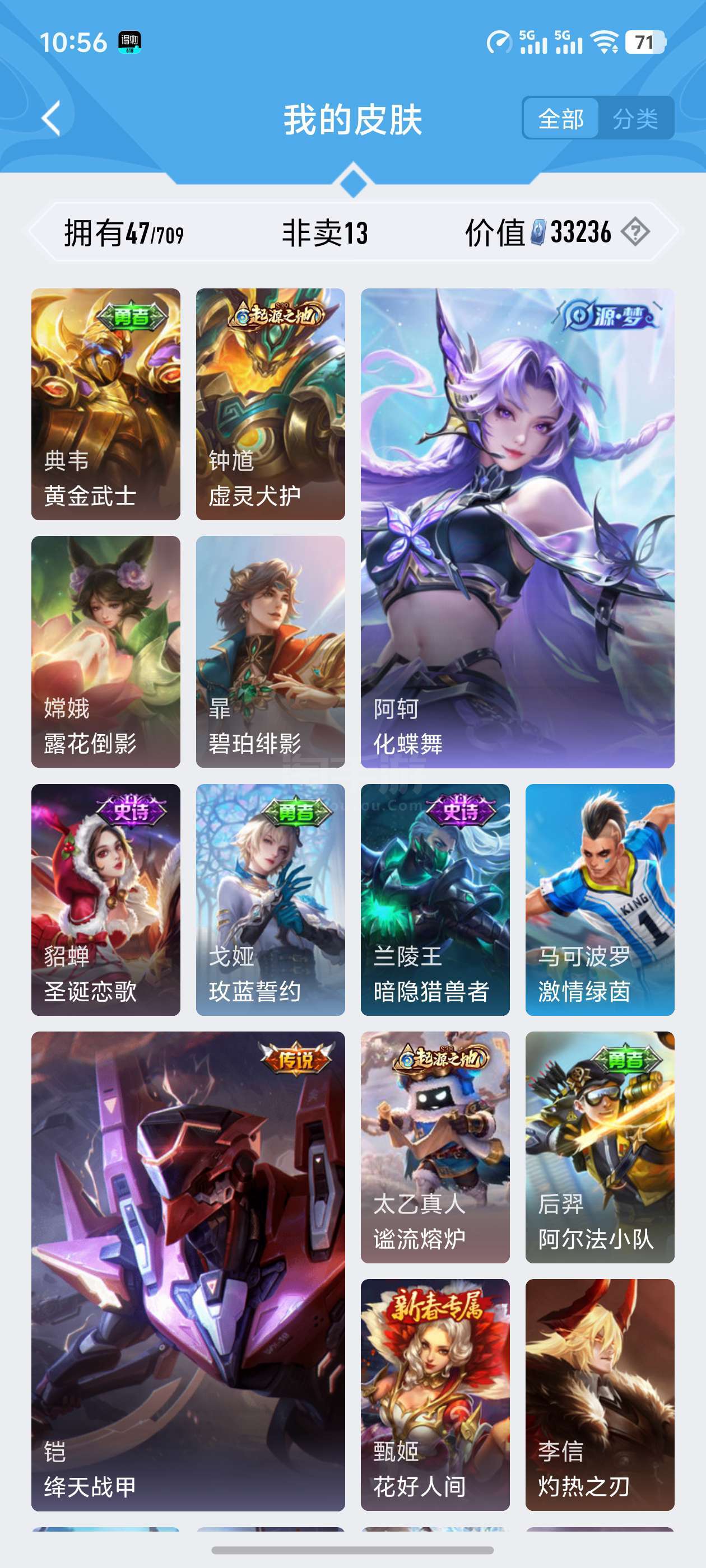Select the 全部 tab
The height and width of the screenshot is (1568, 706).
[561, 118]
